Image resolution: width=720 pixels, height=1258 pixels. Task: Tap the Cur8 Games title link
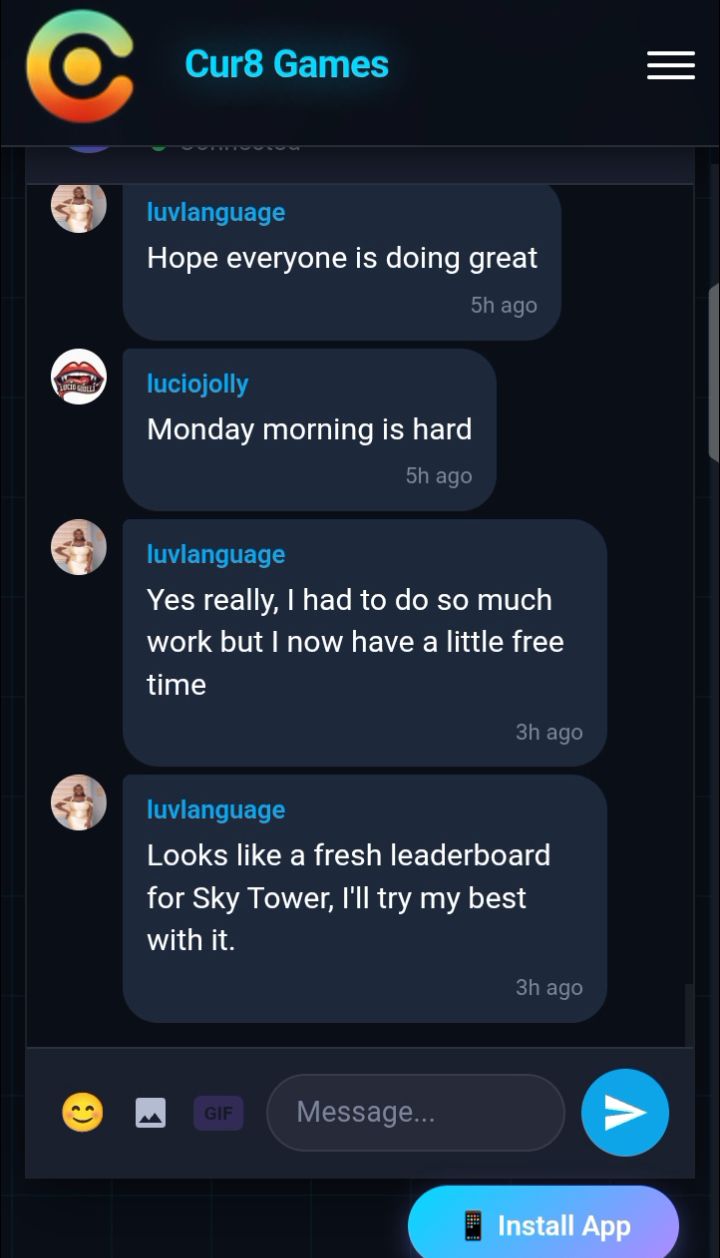point(286,65)
